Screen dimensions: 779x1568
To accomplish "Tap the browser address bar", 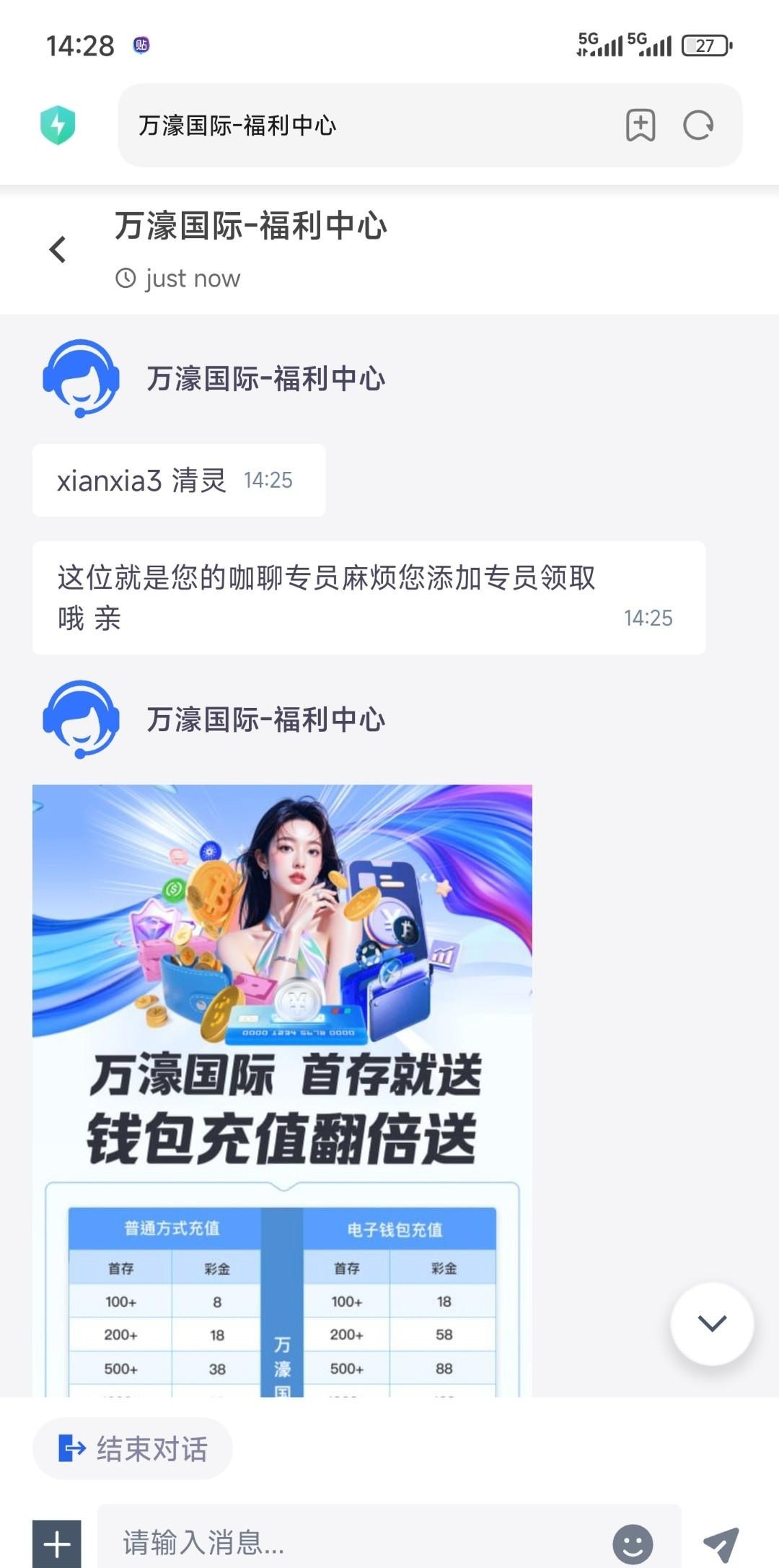I will pos(361,126).
